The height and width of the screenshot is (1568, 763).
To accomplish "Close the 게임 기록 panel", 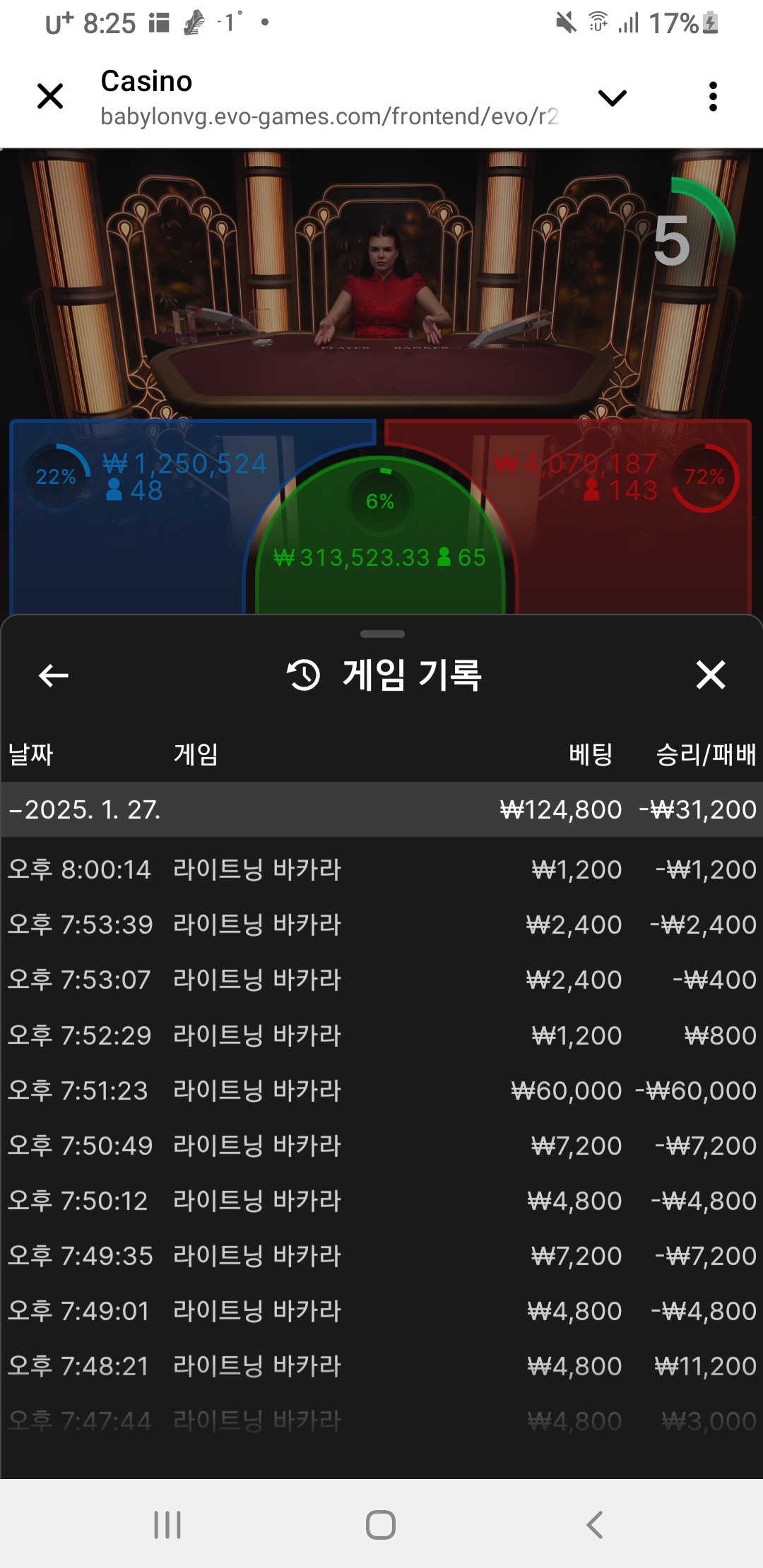I will click(710, 675).
